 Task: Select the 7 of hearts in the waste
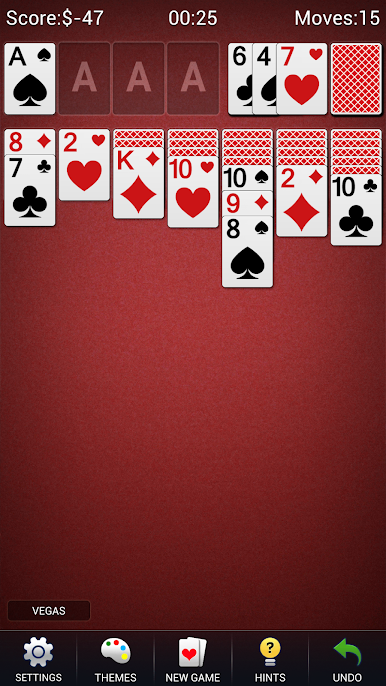click(302, 79)
